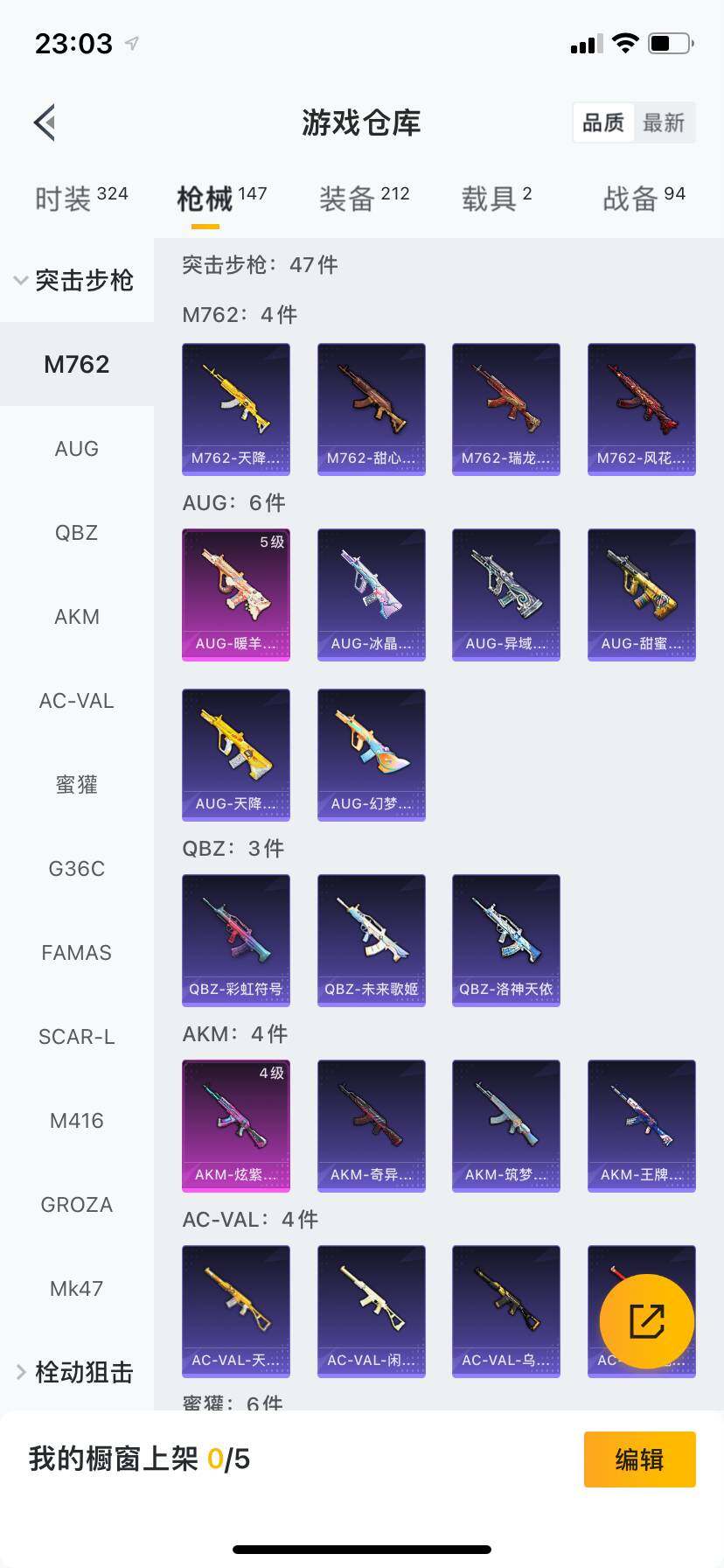Switch to the 时装 tab
Viewport: 724px width, 1568px height.
[x=80, y=199]
